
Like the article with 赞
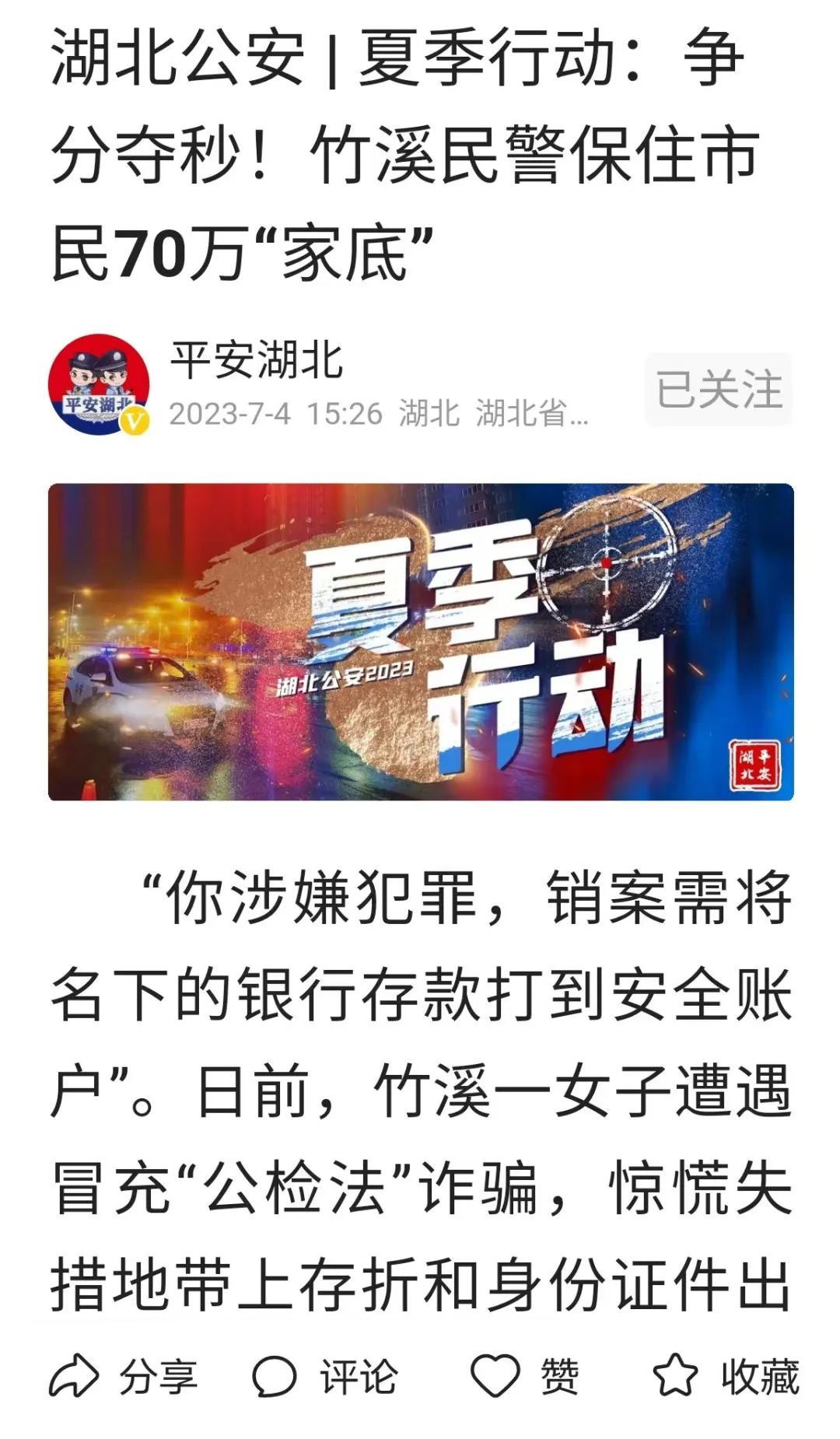pyautogui.click(x=526, y=1377)
